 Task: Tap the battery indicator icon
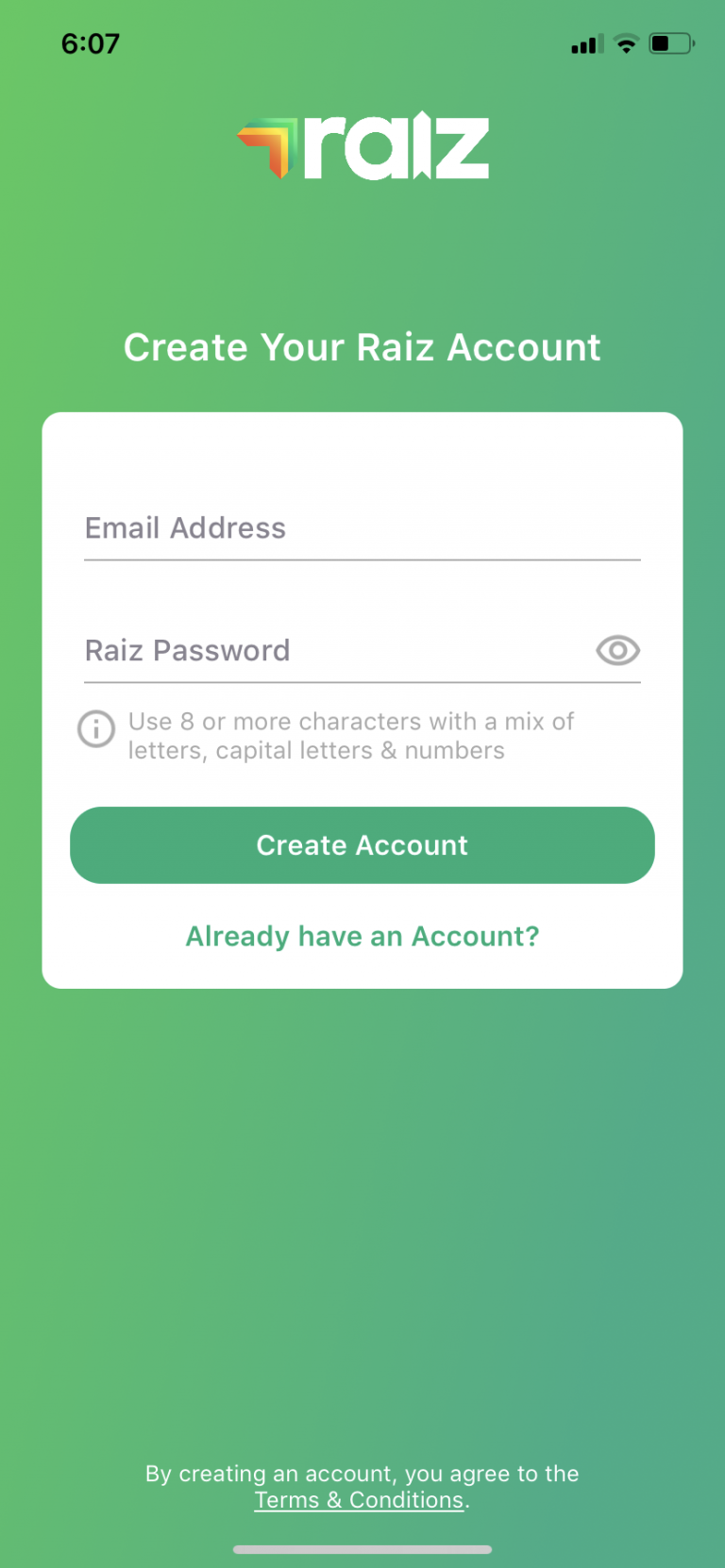tap(671, 43)
